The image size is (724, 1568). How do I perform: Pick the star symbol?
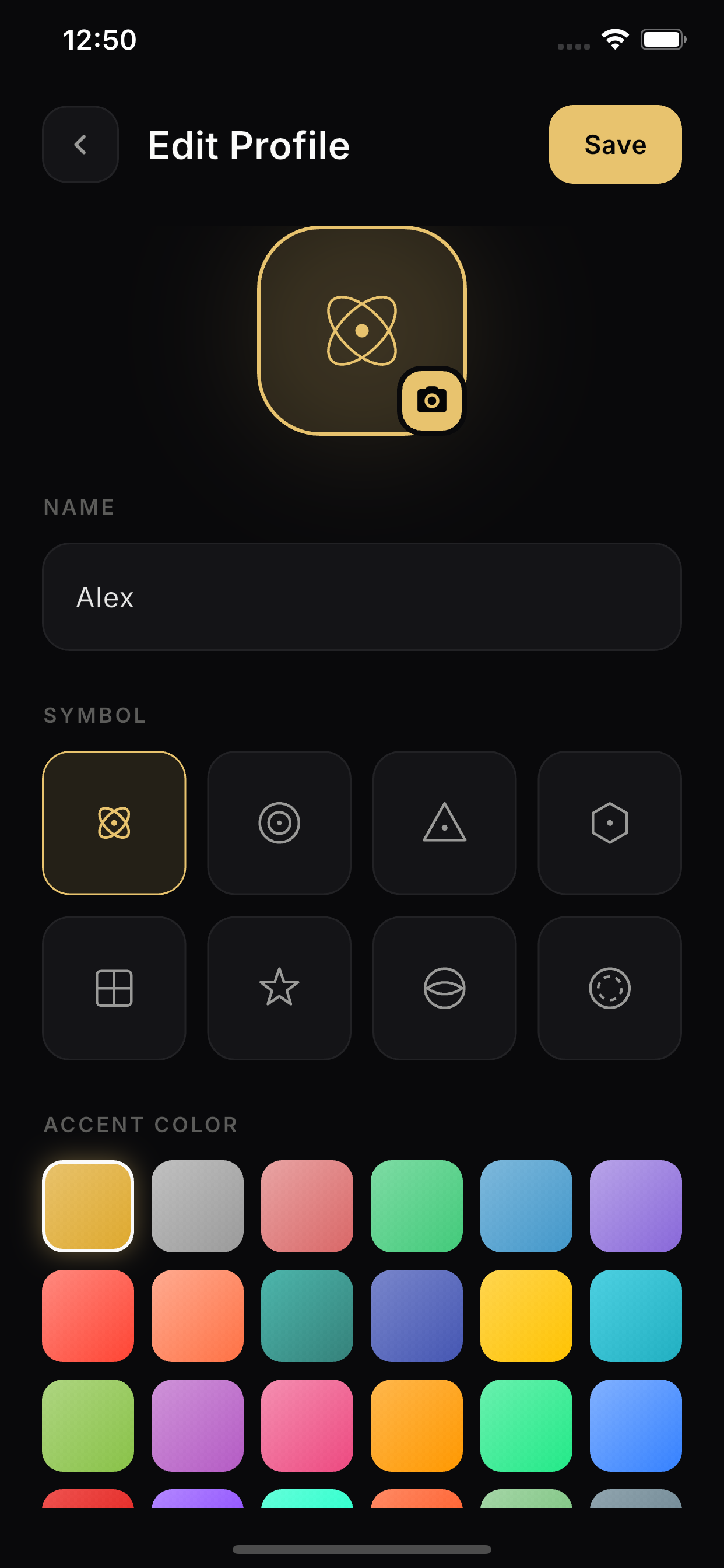[279, 988]
